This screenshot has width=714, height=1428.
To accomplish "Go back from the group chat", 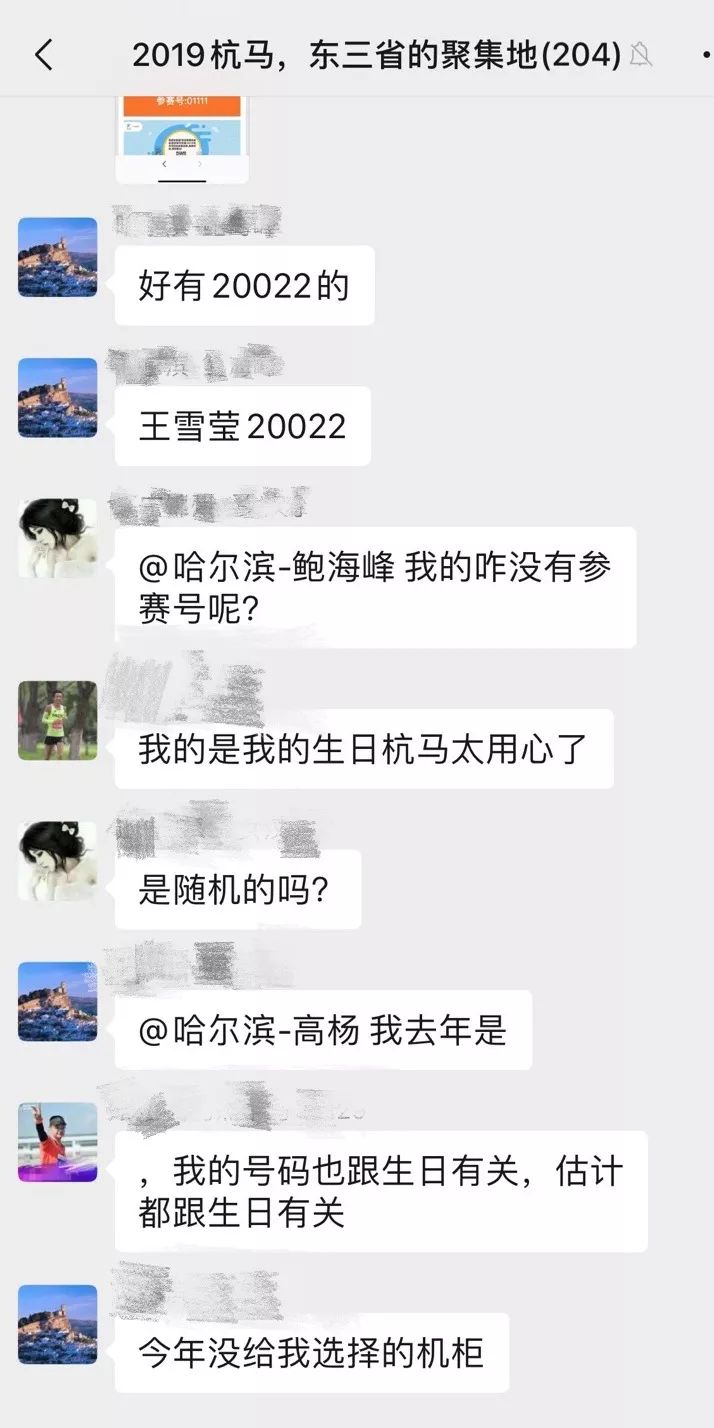I will pyautogui.click(x=44, y=55).
